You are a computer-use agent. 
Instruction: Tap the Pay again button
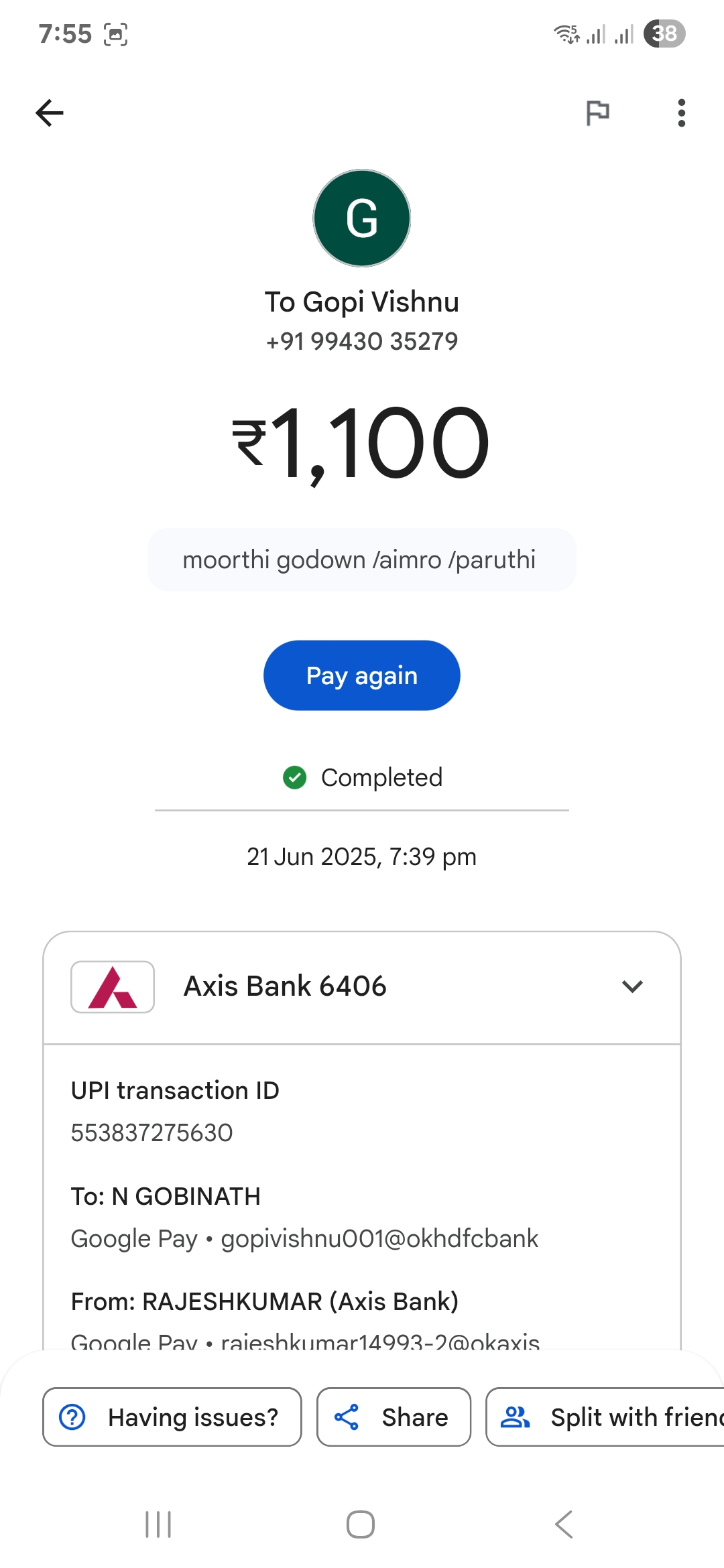(x=362, y=675)
